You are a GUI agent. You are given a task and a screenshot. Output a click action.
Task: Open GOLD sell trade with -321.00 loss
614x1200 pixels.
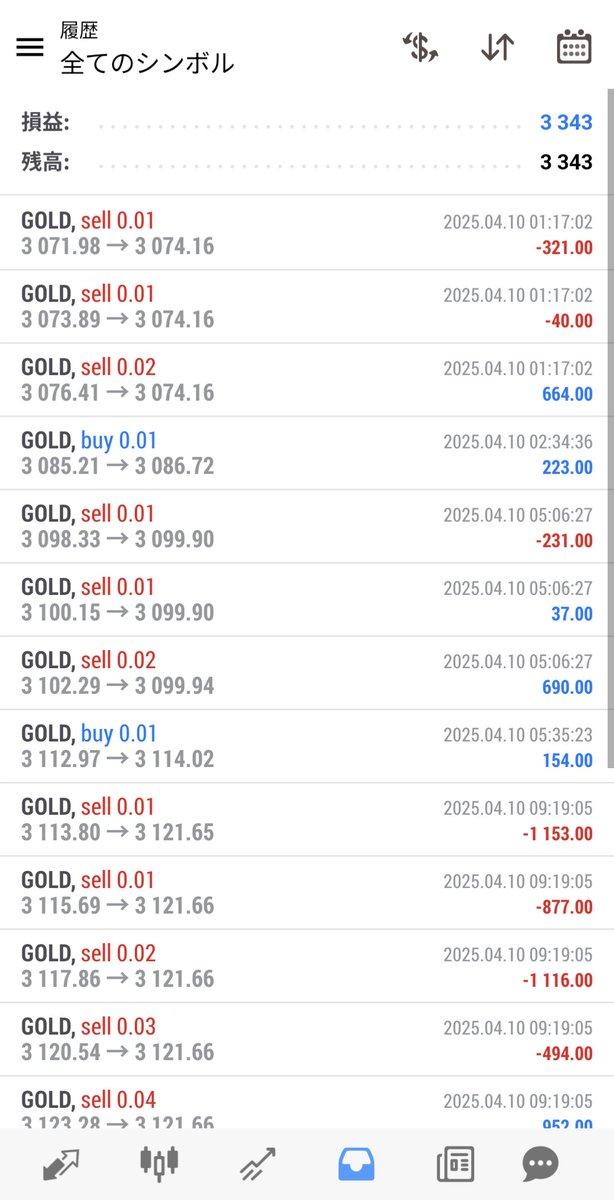307,233
